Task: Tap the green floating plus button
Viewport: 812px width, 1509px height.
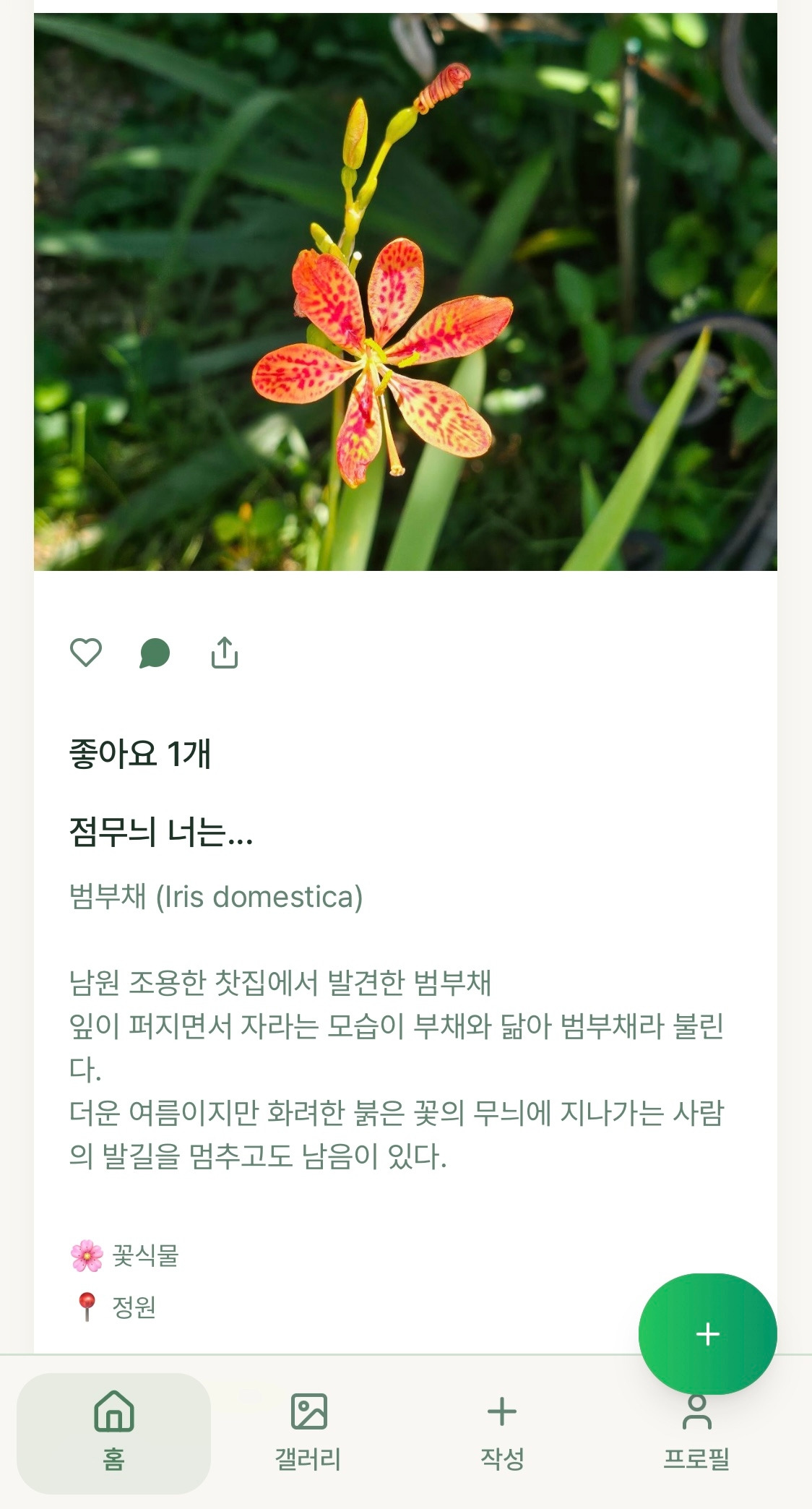Action: point(708,1333)
